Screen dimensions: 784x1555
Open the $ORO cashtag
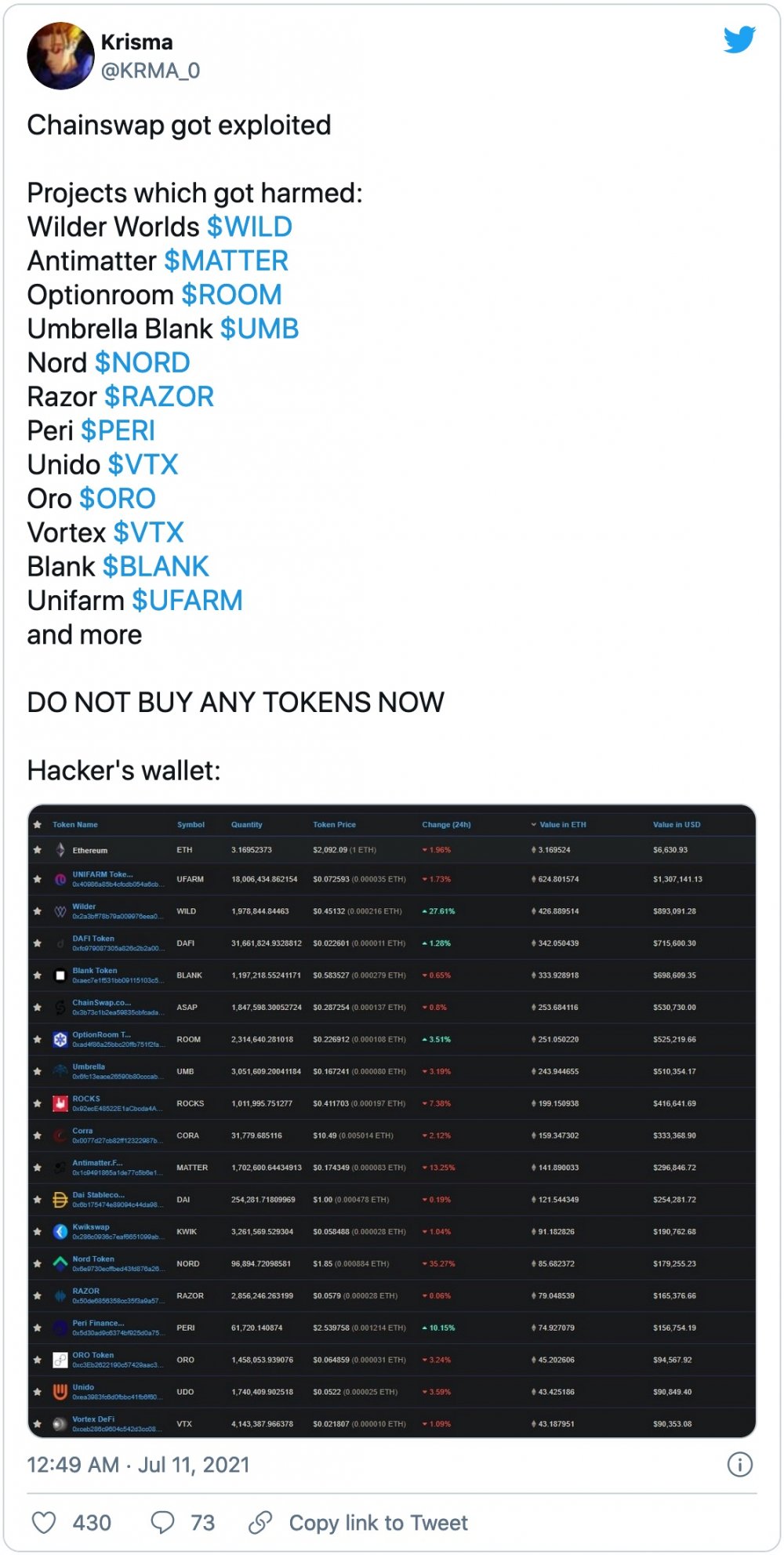[118, 499]
